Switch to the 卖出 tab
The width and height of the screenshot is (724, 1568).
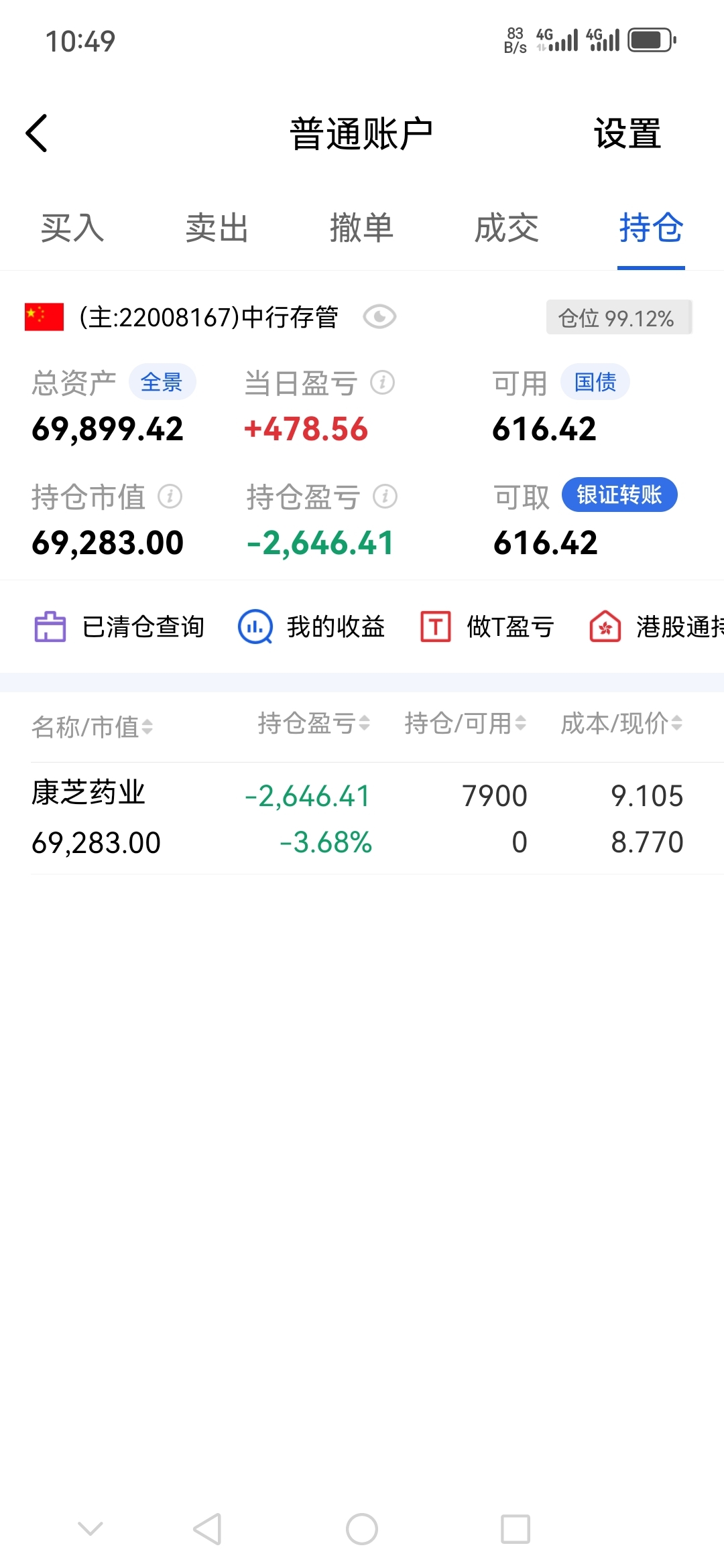pos(217,228)
